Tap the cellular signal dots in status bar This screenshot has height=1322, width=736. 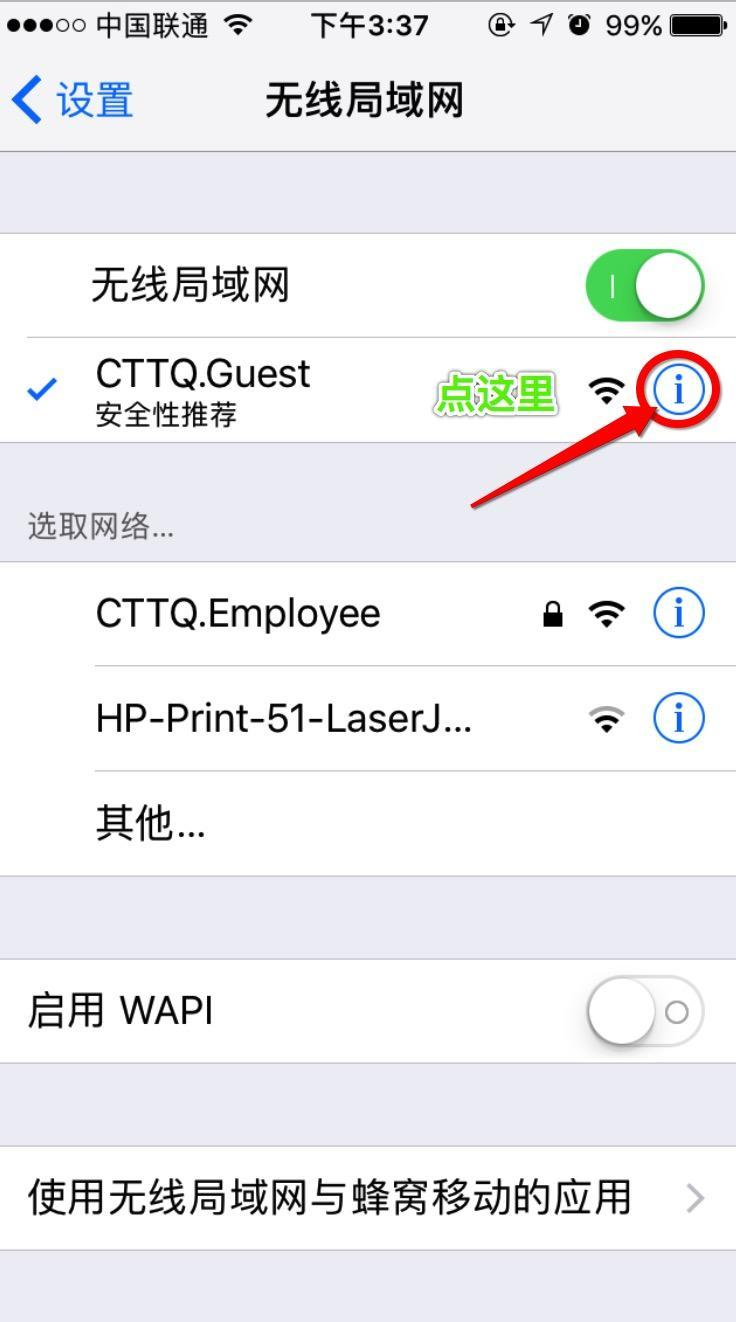45,27
